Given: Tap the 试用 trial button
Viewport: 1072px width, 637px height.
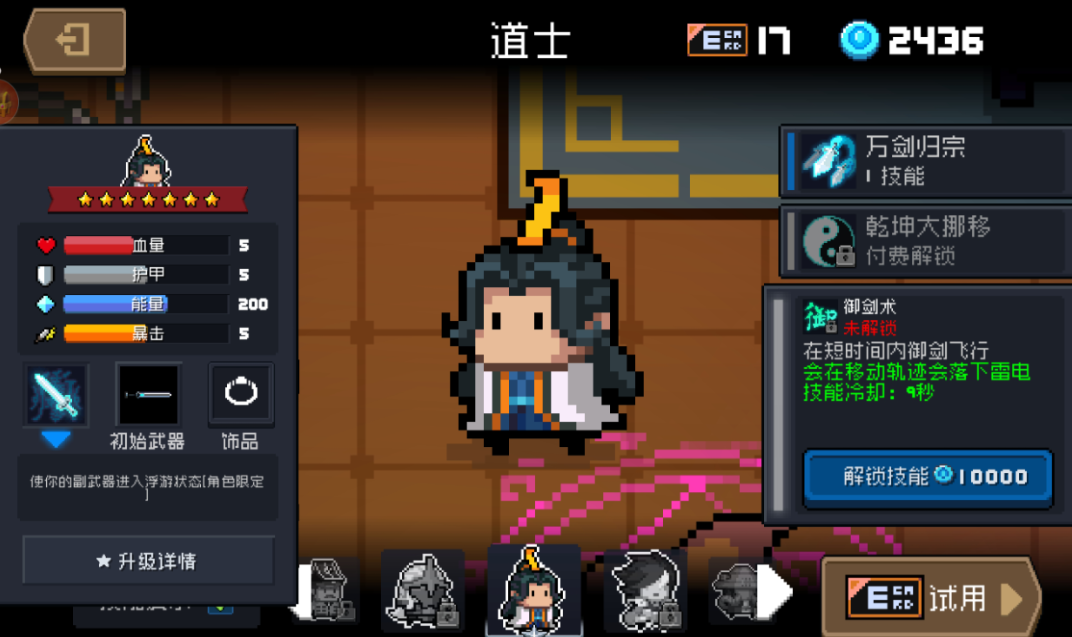Looking at the screenshot, I should coord(931,598).
